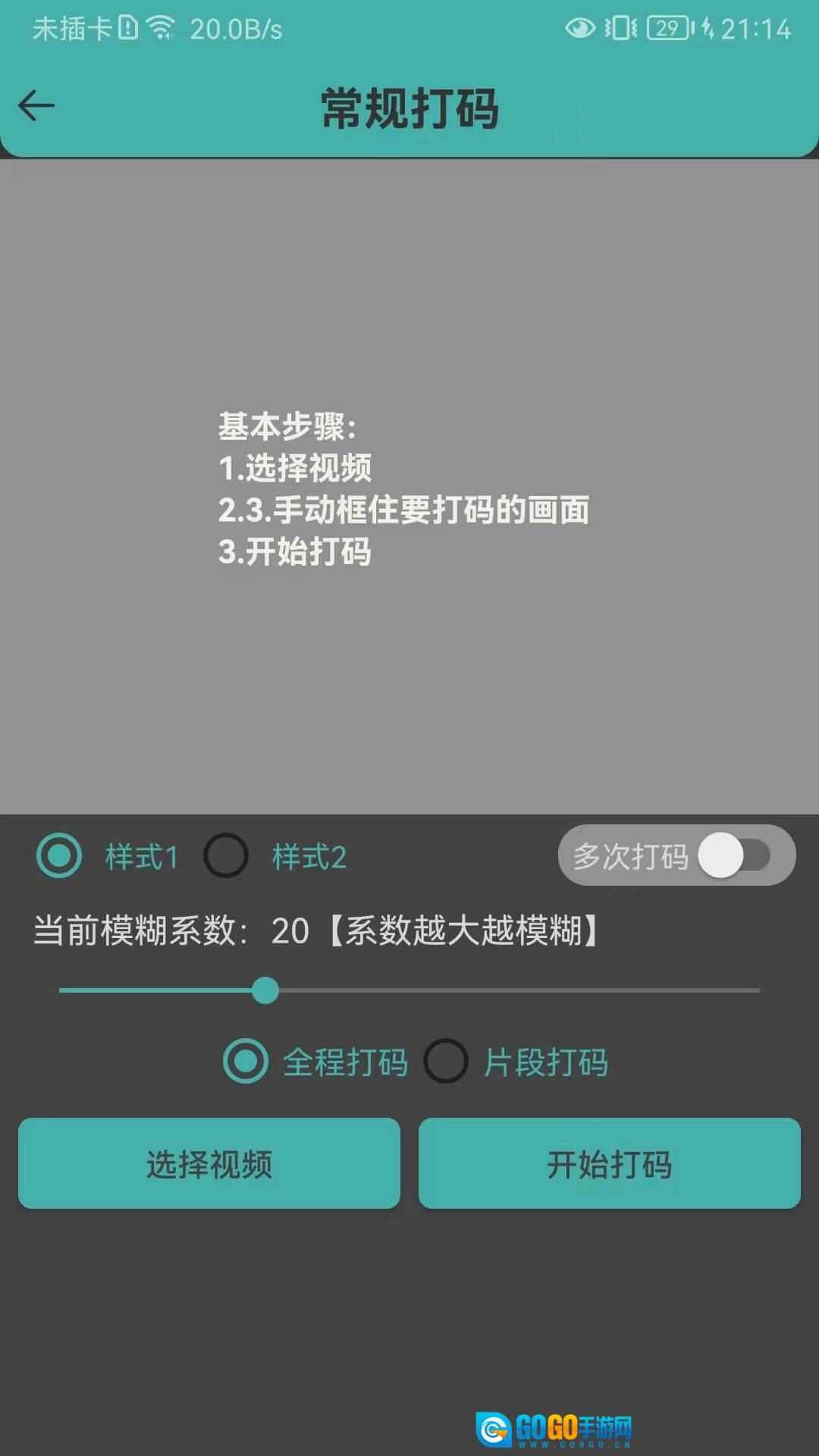Select the 片段打码 radio option

pos(446,1062)
